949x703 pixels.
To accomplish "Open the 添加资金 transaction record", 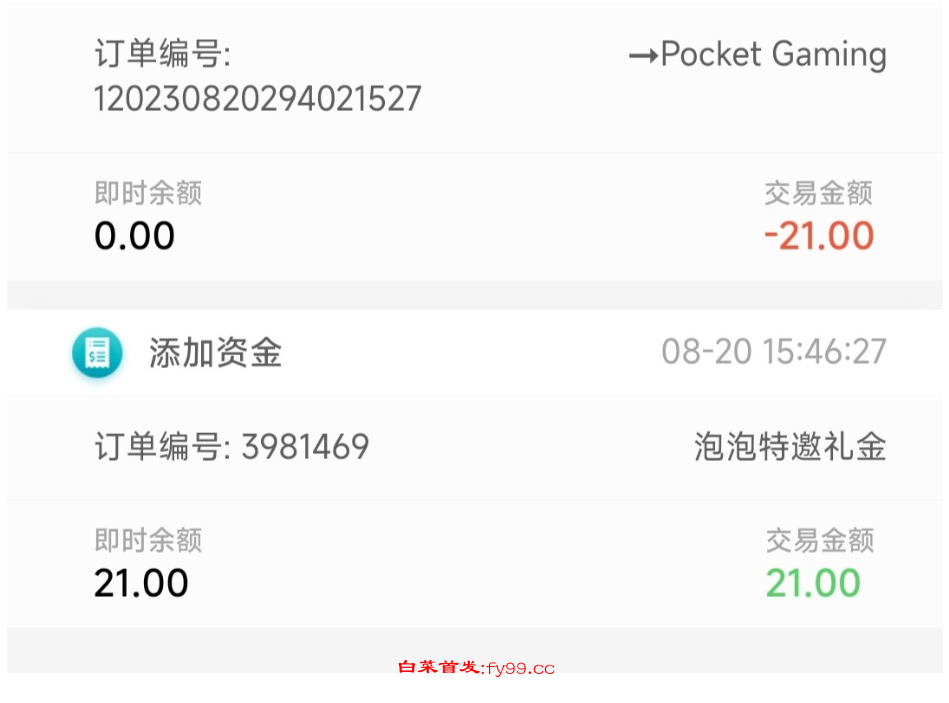I will pyautogui.click(x=215, y=353).
